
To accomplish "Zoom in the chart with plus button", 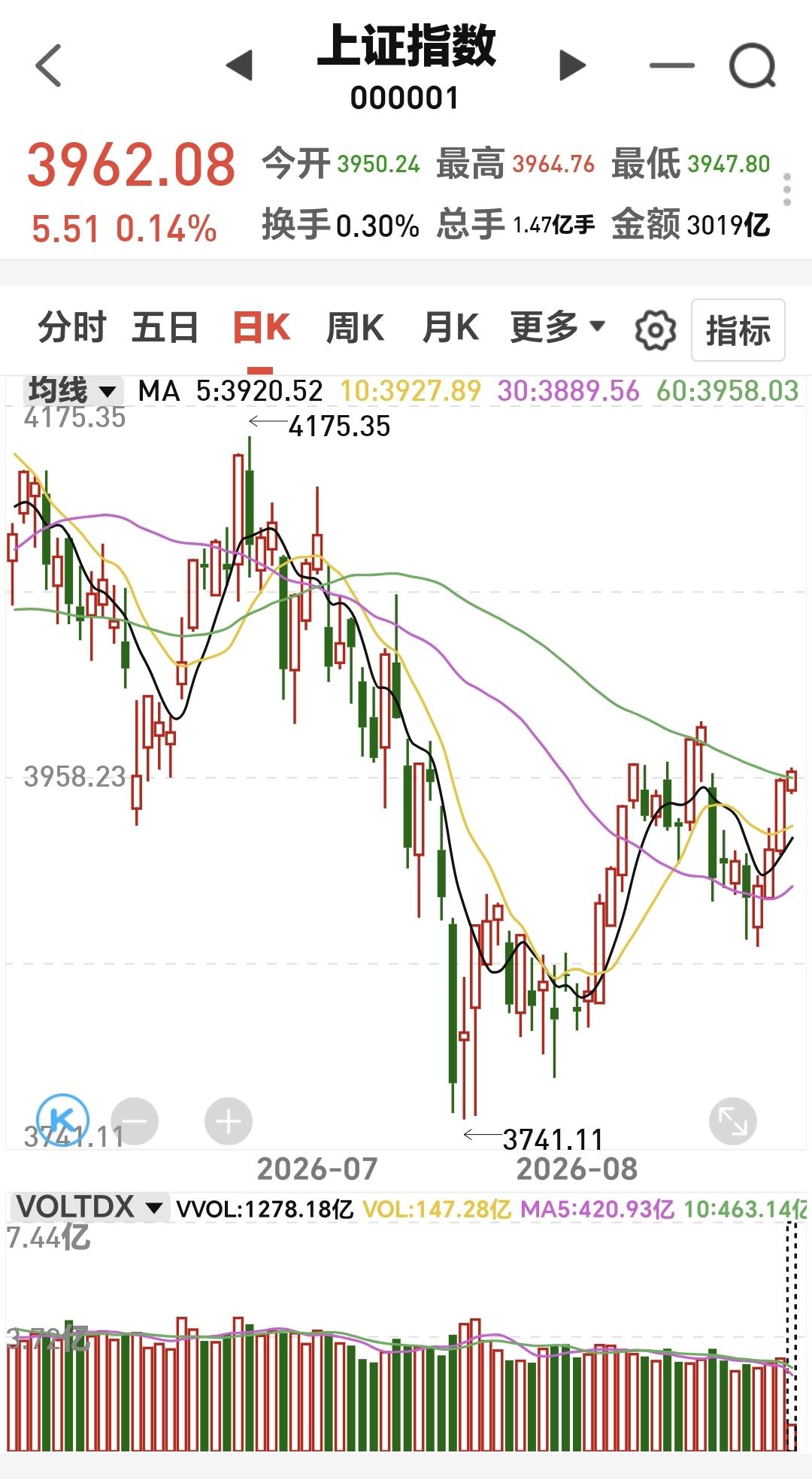I will tap(229, 1121).
